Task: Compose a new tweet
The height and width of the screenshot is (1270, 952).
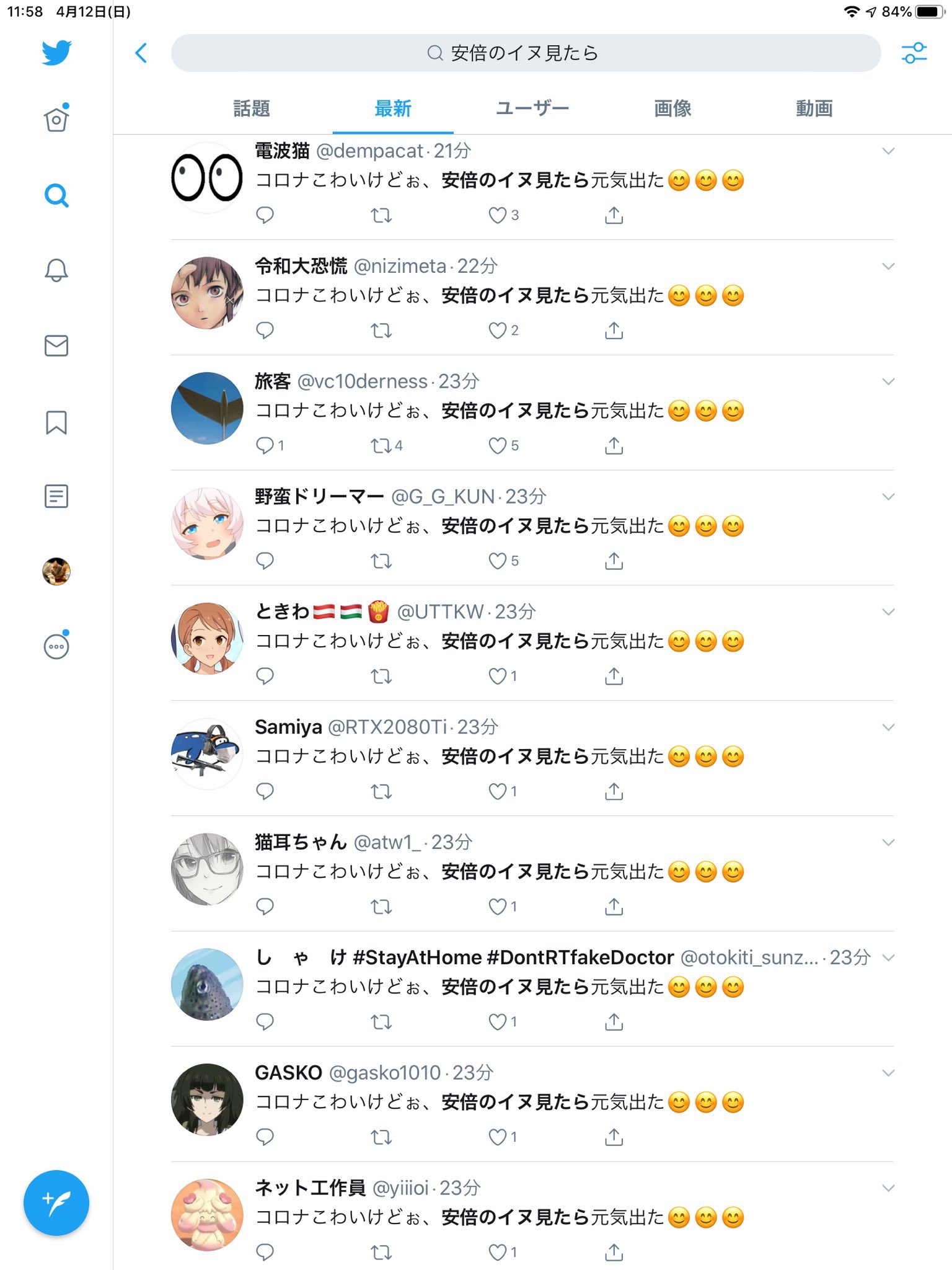Action: [x=56, y=1203]
